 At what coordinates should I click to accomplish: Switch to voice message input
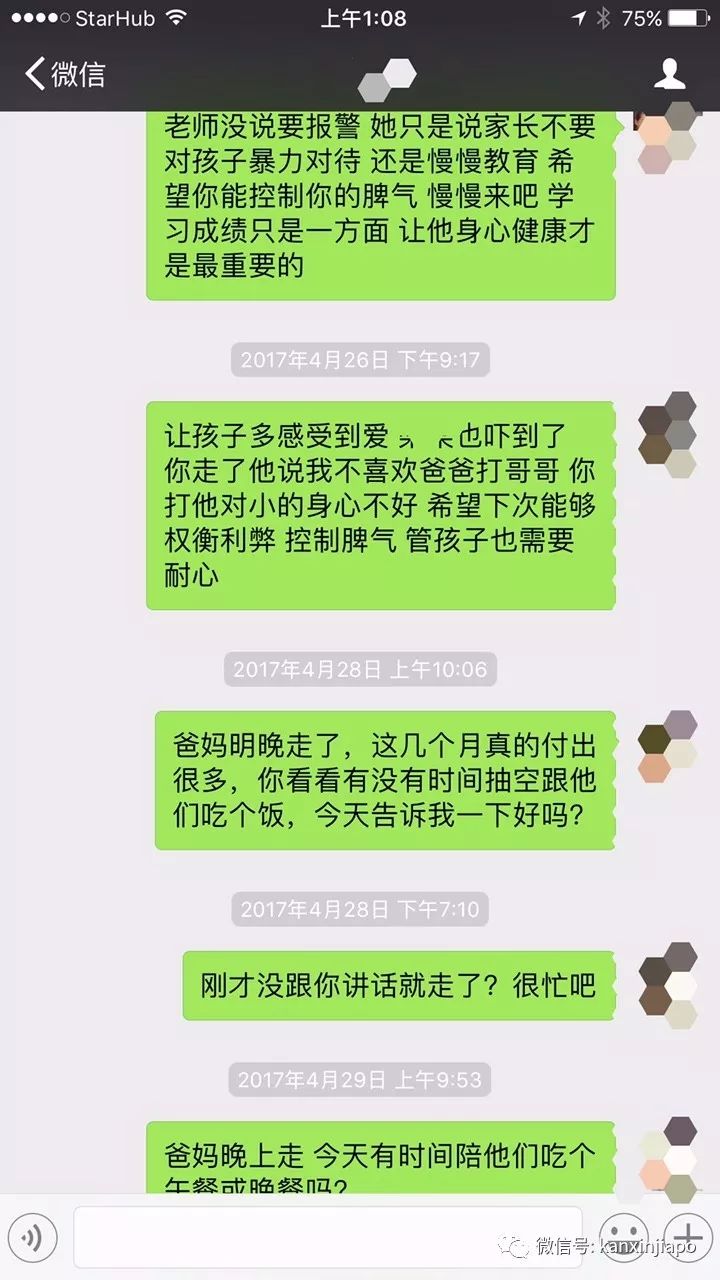click(x=33, y=1237)
